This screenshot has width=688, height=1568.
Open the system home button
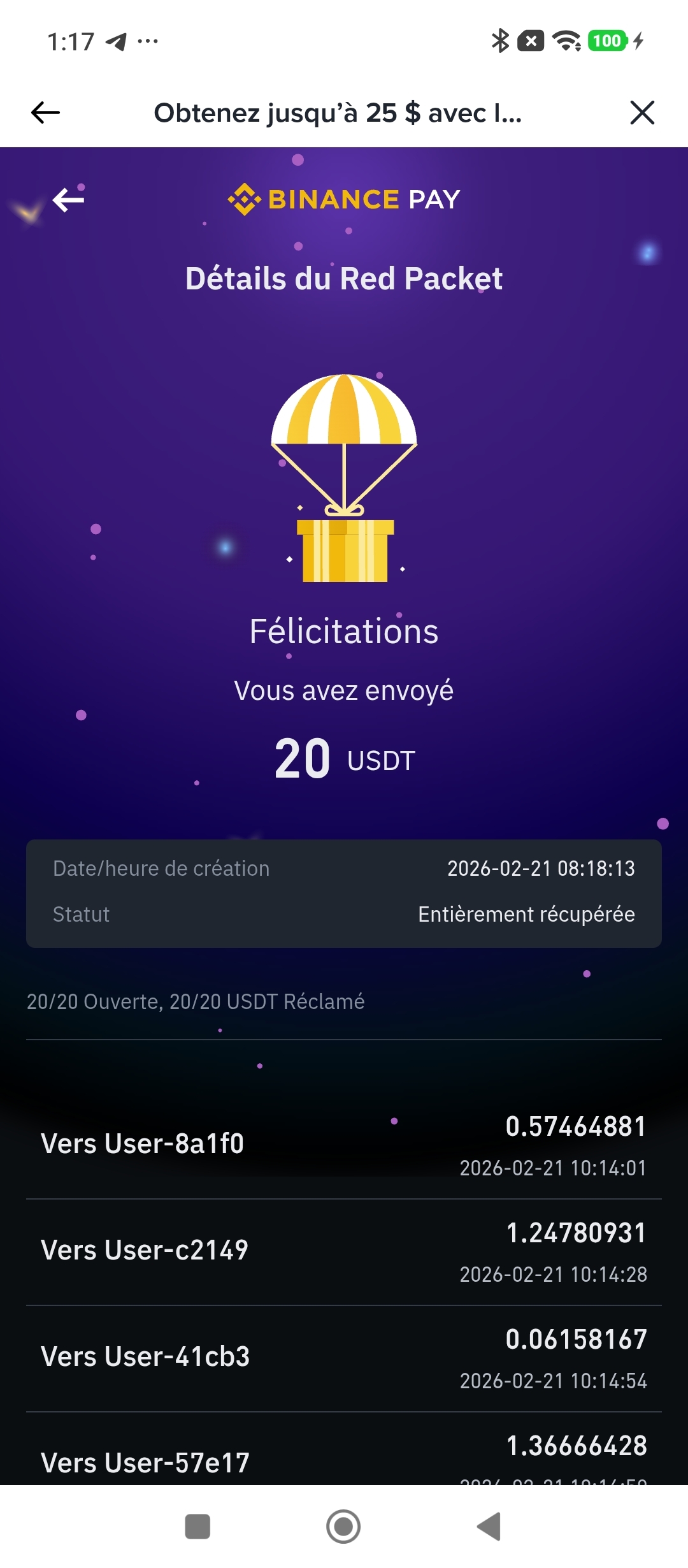(x=343, y=1527)
